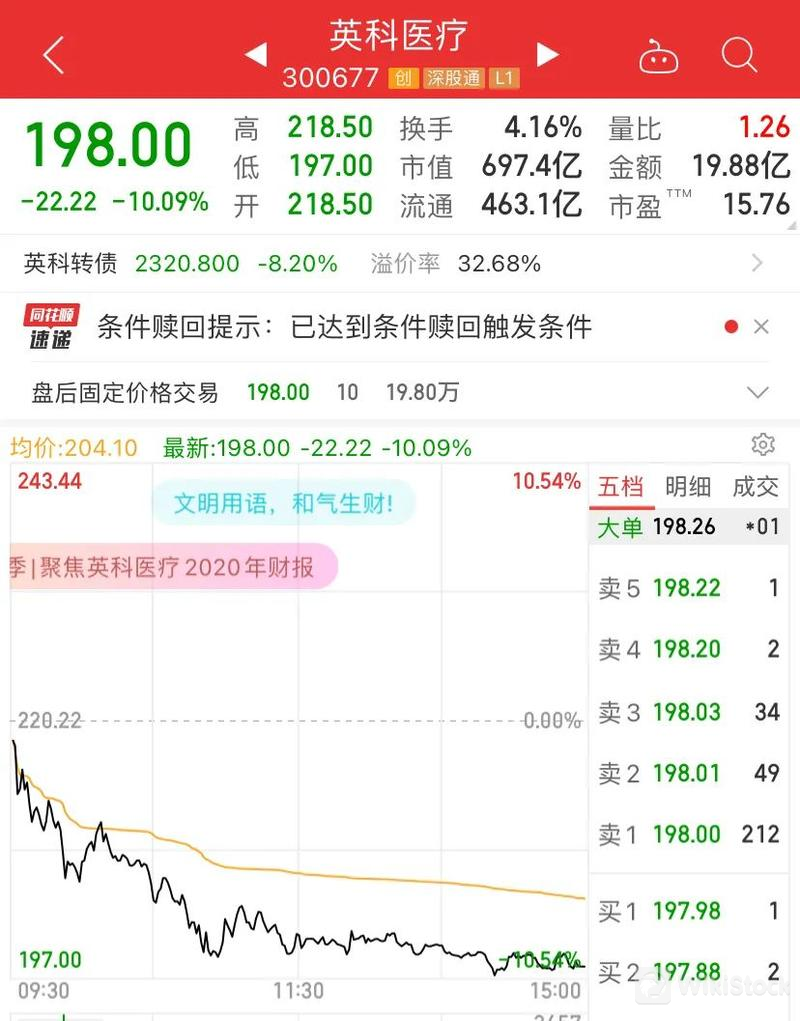Expand the 盘后固定价格交易 row

[x=757, y=392]
